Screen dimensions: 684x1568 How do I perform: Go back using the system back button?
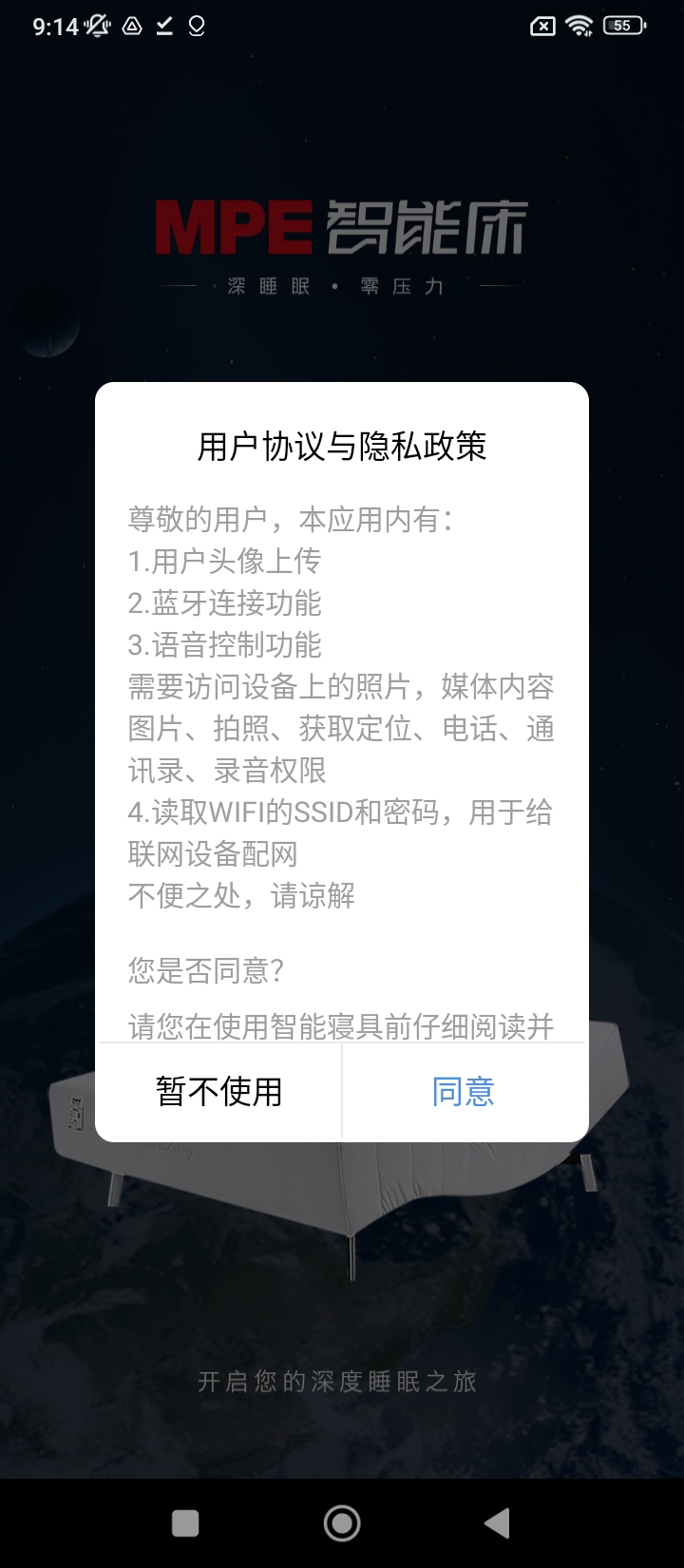497,1523
